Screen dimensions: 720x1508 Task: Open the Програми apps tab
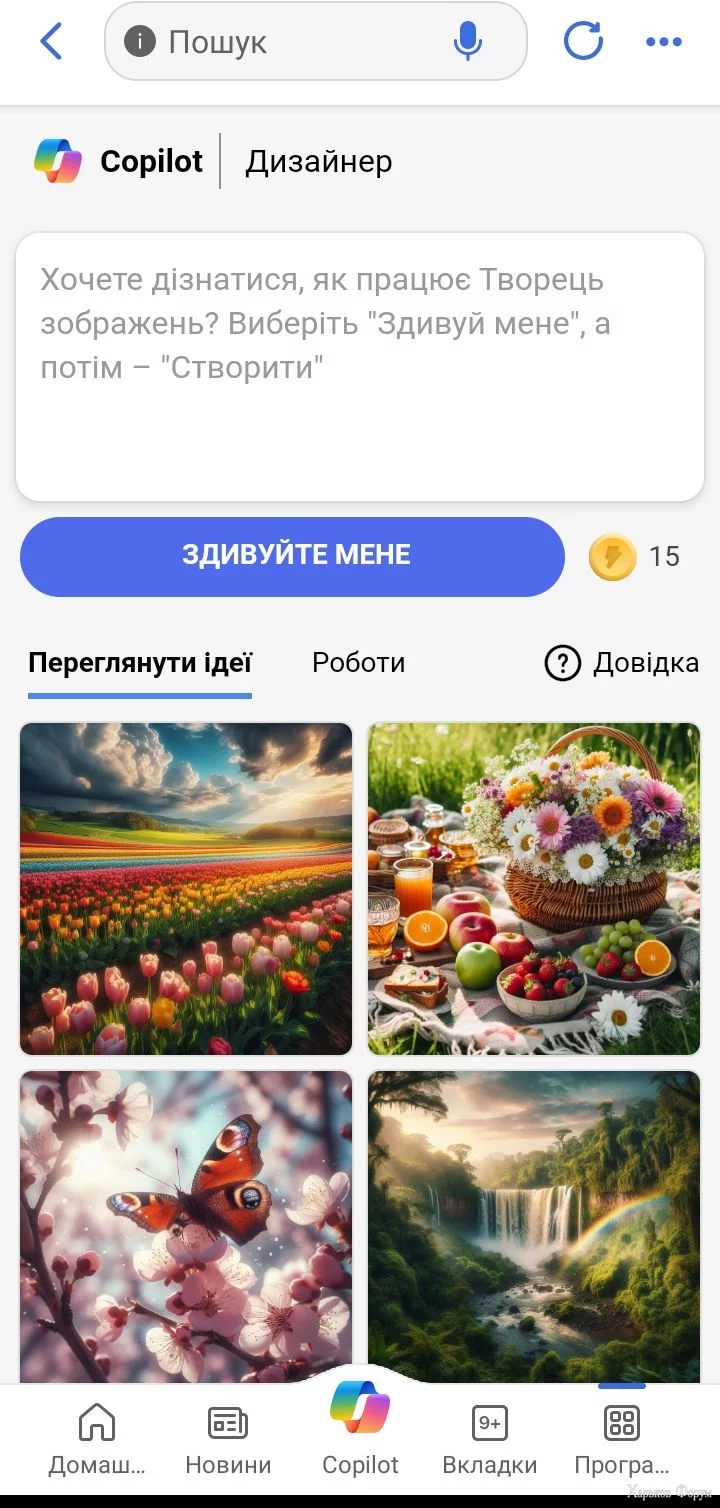(622, 1440)
